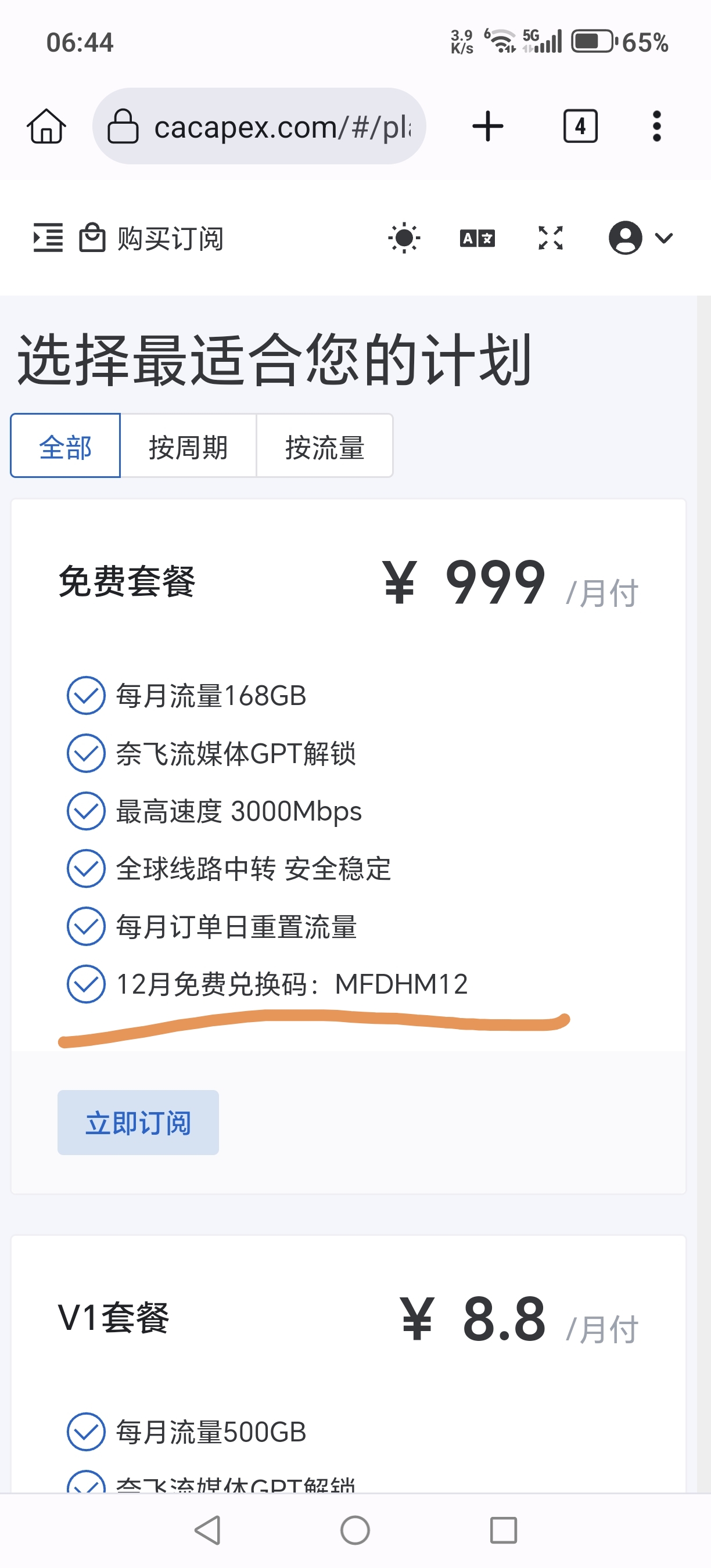
Task: Switch to the 按周期 plan filter
Action: pos(188,445)
